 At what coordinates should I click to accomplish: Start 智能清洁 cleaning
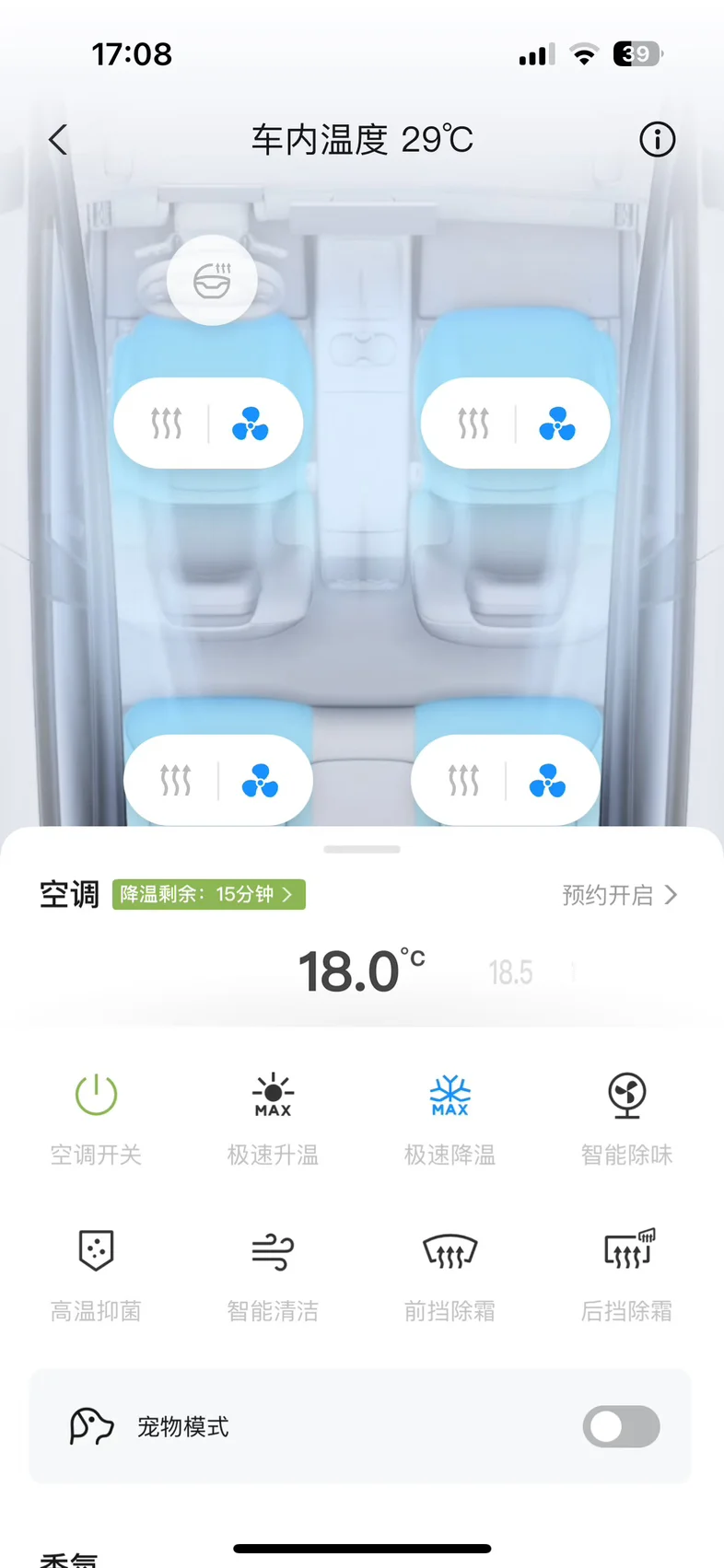[273, 1251]
